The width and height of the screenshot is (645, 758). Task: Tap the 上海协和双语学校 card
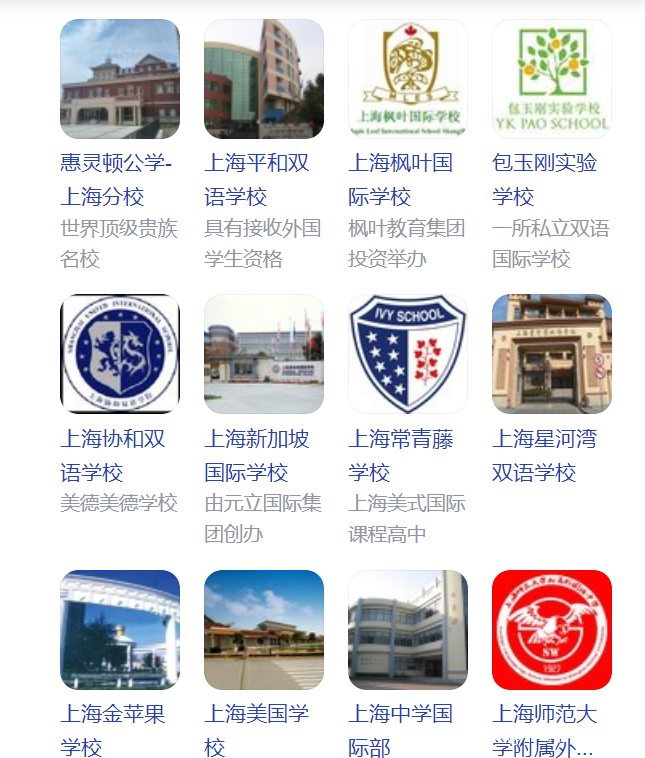(x=120, y=354)
